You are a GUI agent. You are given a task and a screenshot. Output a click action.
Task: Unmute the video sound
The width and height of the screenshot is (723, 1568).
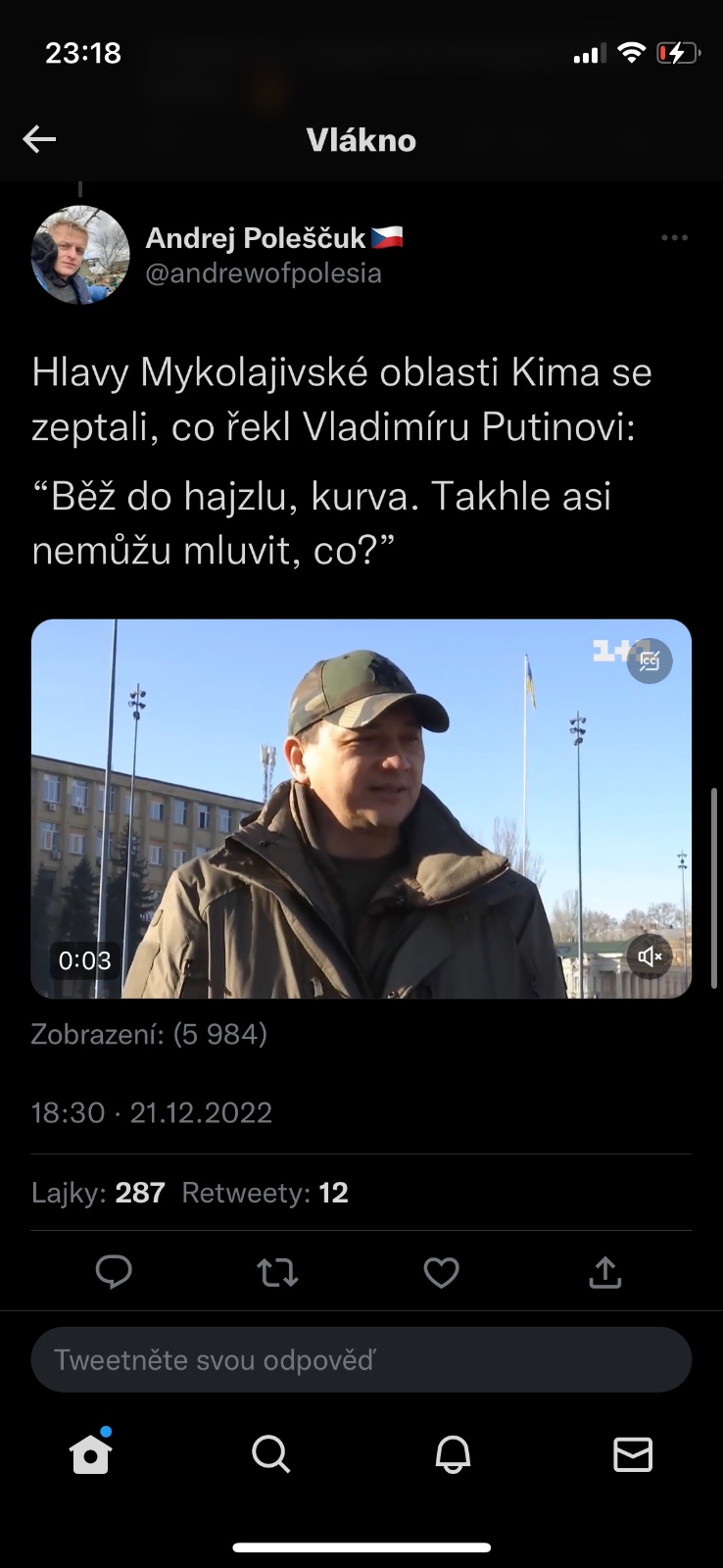coord(650,955)
